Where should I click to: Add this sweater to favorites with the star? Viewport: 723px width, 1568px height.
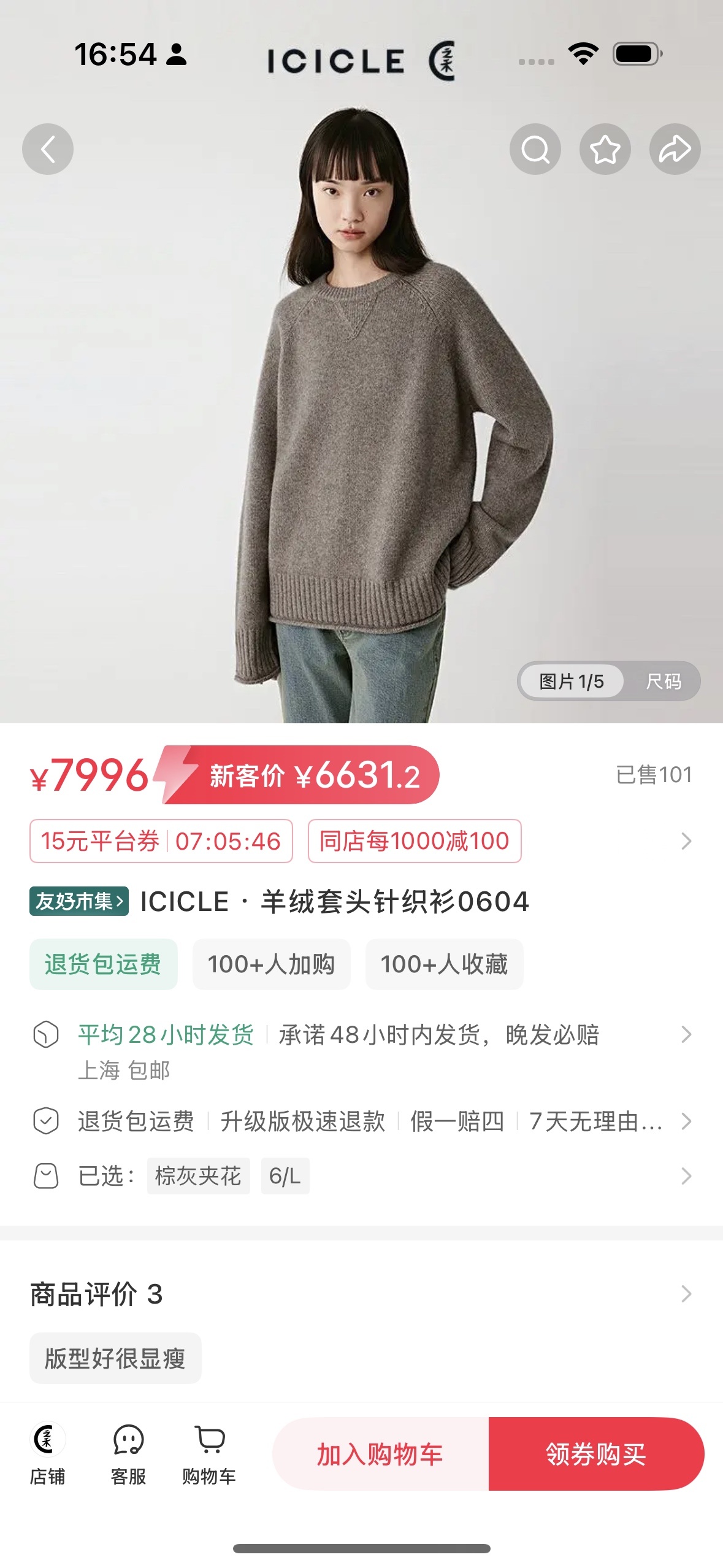605,149
